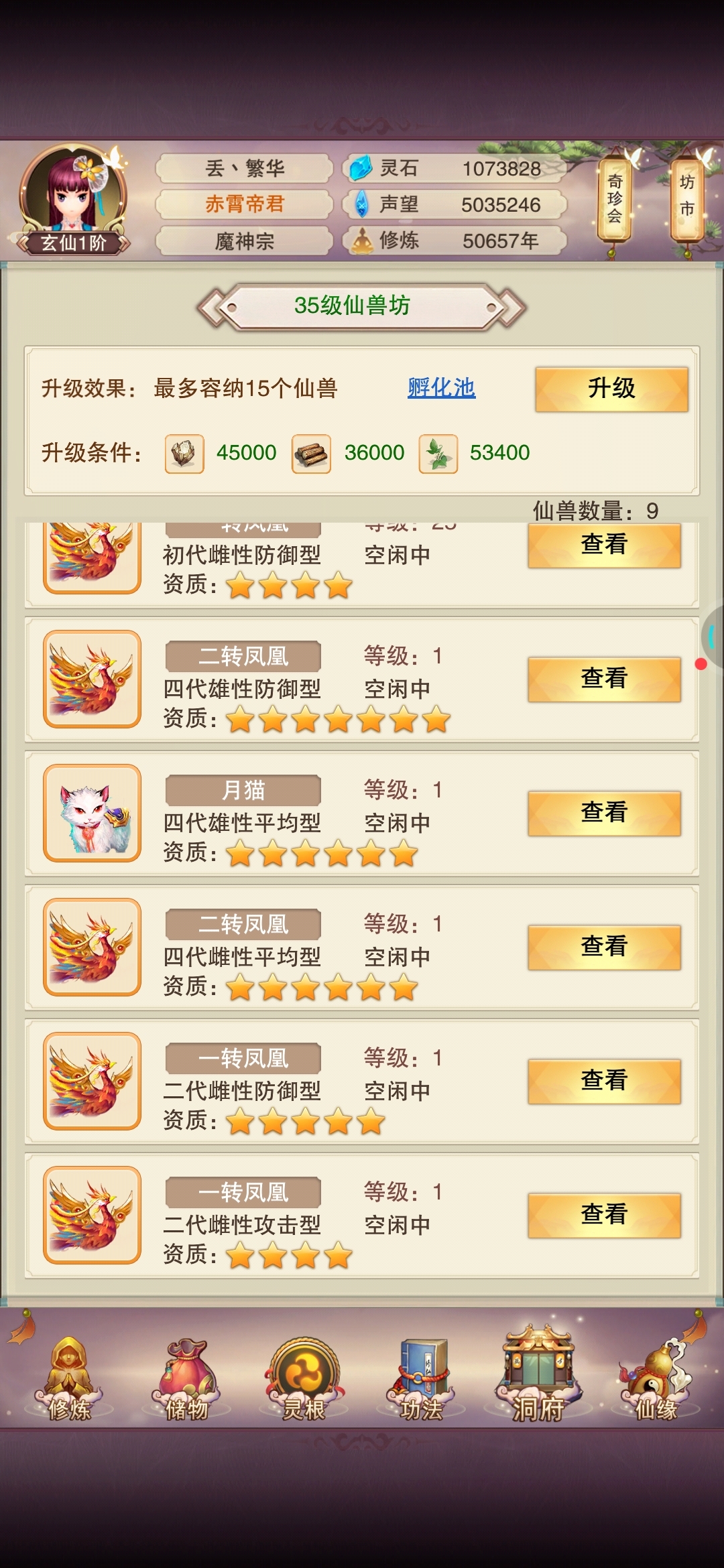Select the 洞府 tab

538,1377
